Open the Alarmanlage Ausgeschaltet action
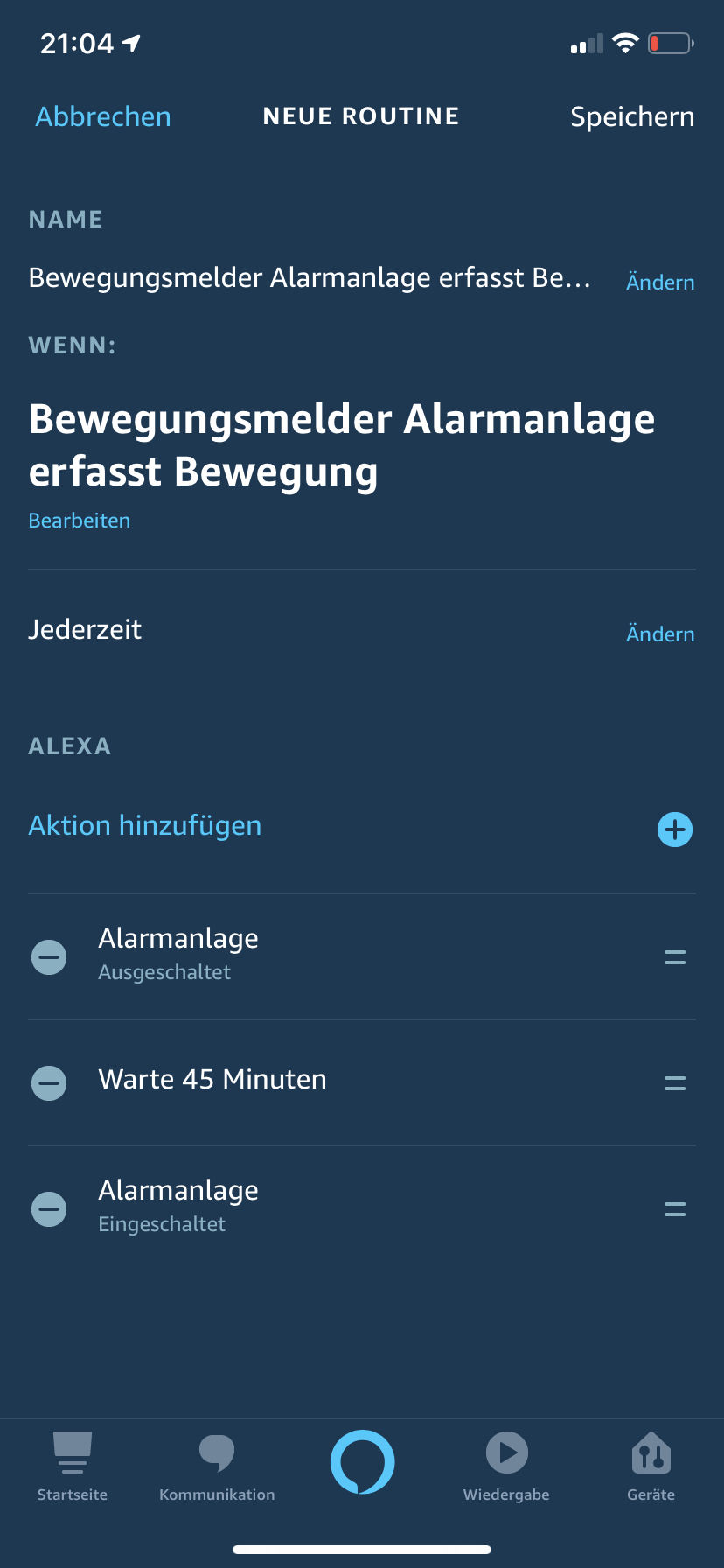The height and width of the screenshot is (1568, 724). click(178, 954)
